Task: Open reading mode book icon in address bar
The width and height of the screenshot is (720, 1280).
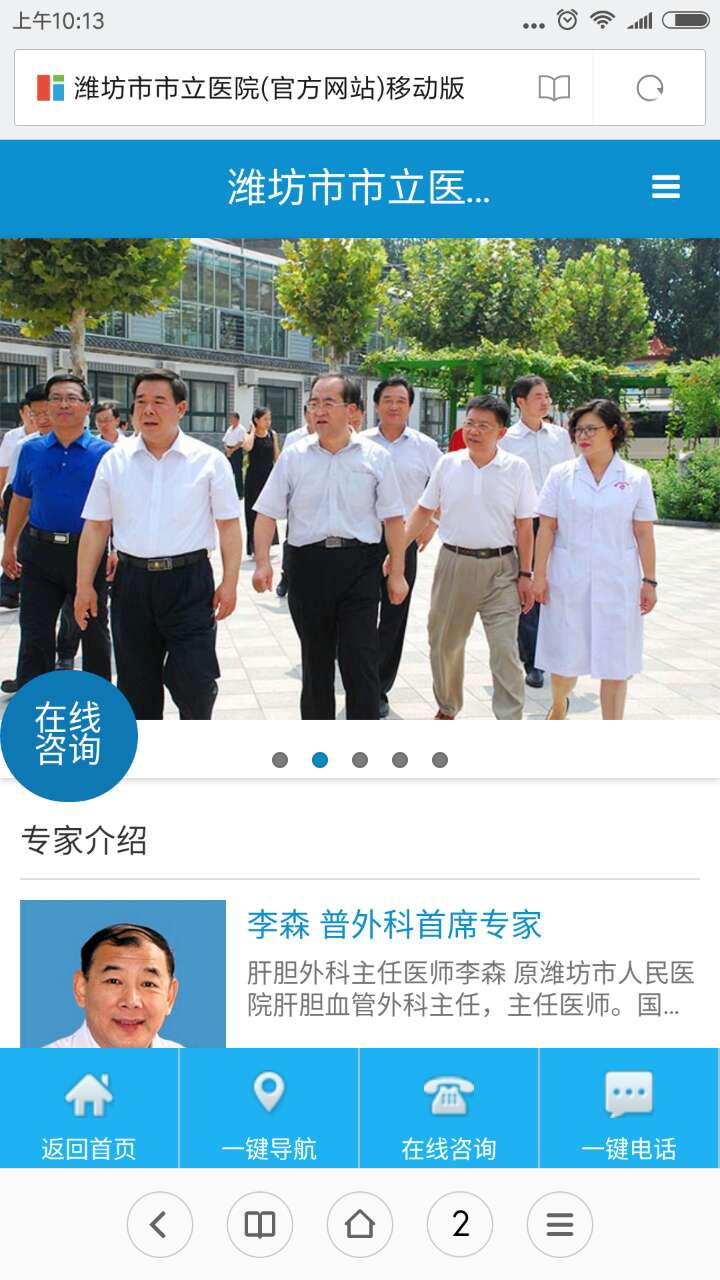Action: pyautogui.click(x=554, y=88)
